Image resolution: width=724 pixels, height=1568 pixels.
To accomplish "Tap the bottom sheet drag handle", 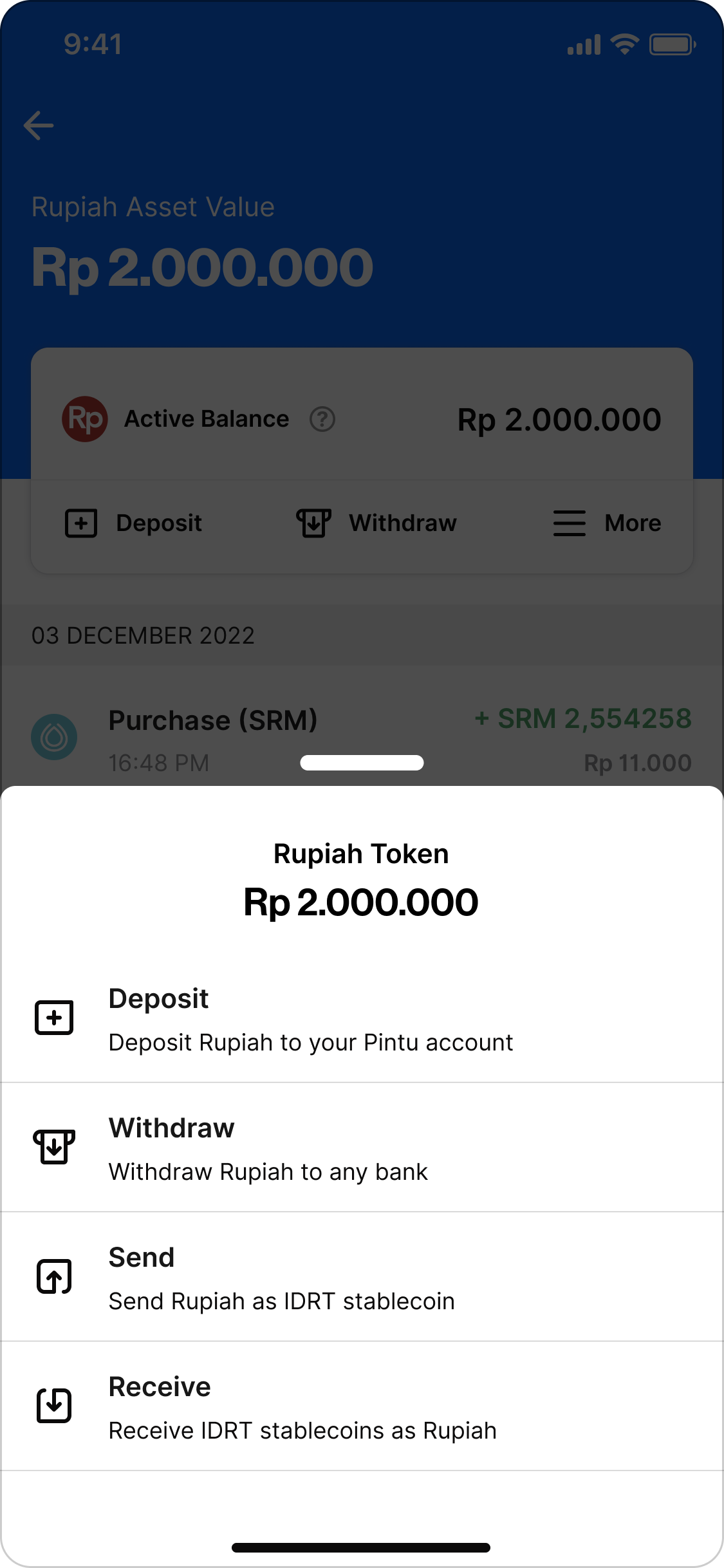I will [x=362, y=763].
